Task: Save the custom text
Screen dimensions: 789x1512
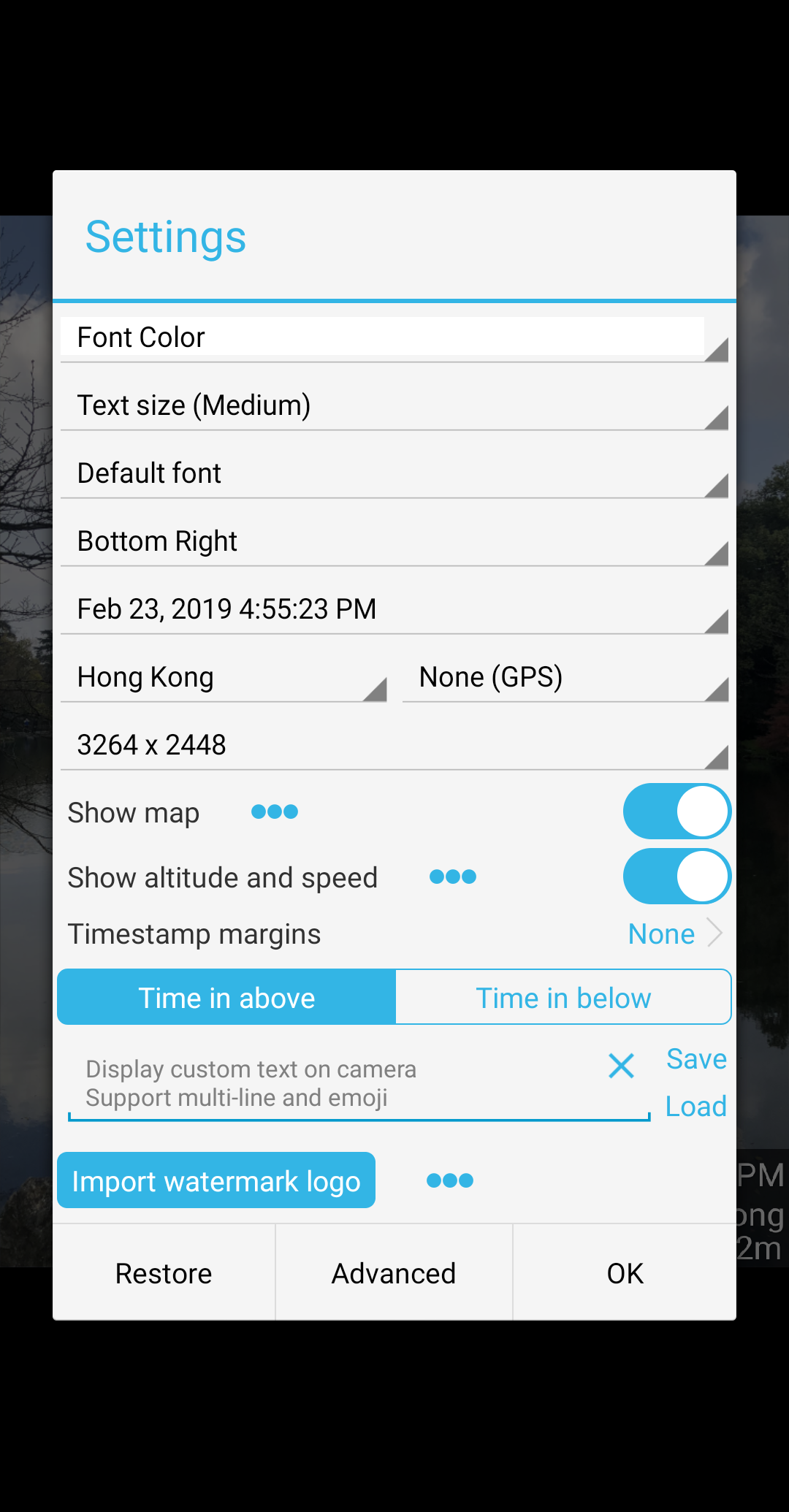Action: (x=696, y=1059)
